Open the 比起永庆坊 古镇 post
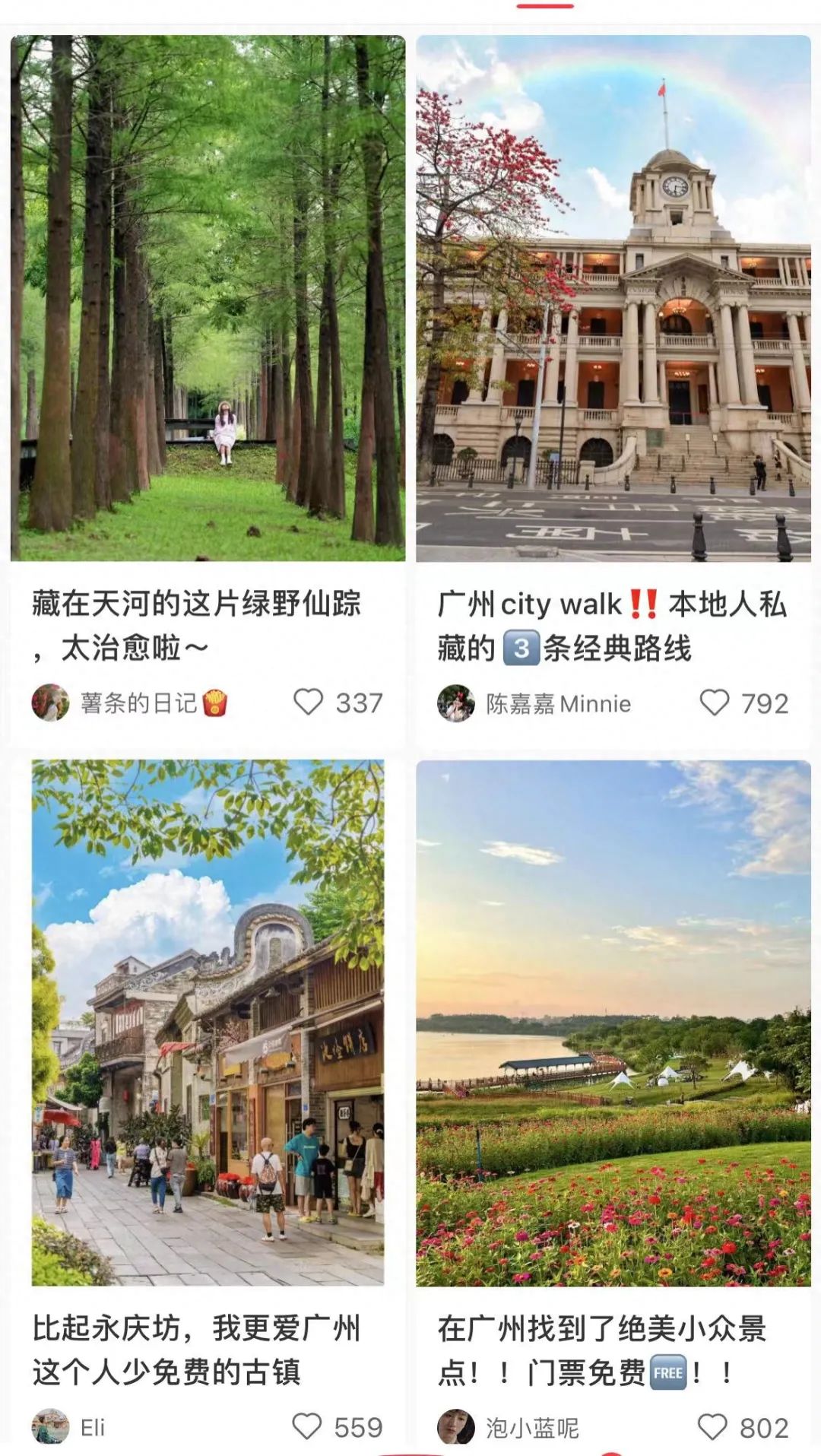 point(208,1023)
